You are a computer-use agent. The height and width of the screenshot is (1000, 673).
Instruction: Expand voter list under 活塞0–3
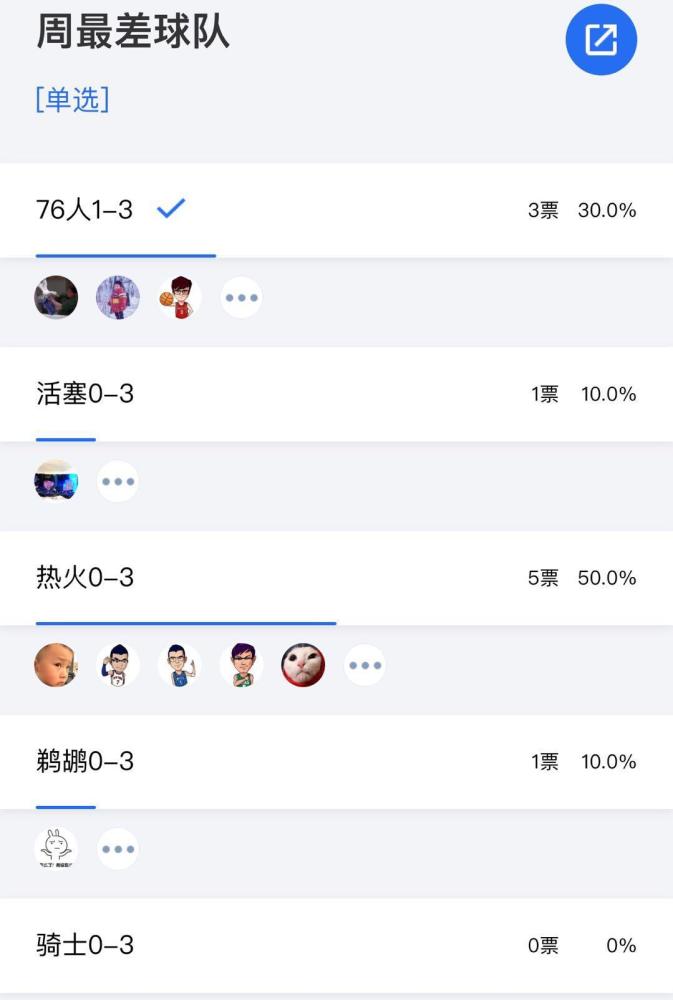coord(118,482)
